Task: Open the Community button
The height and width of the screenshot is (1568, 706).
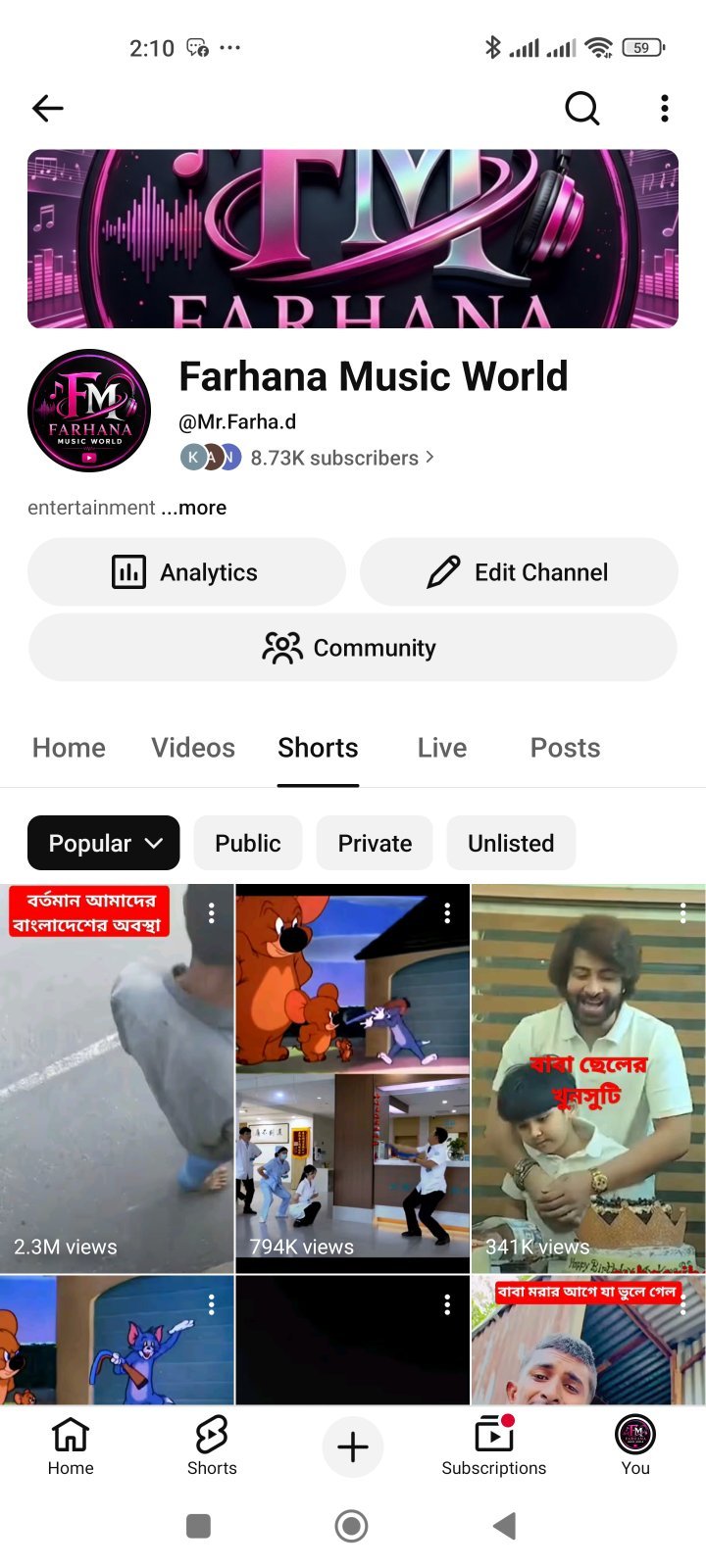Action: [x=353, y=648]
